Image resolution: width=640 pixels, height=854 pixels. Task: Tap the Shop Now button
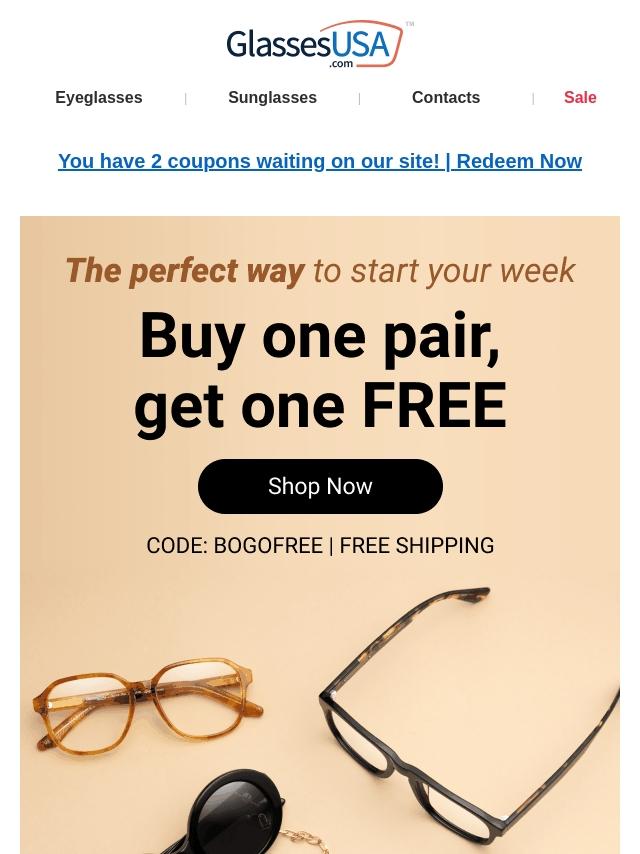(x=320, y=486)
